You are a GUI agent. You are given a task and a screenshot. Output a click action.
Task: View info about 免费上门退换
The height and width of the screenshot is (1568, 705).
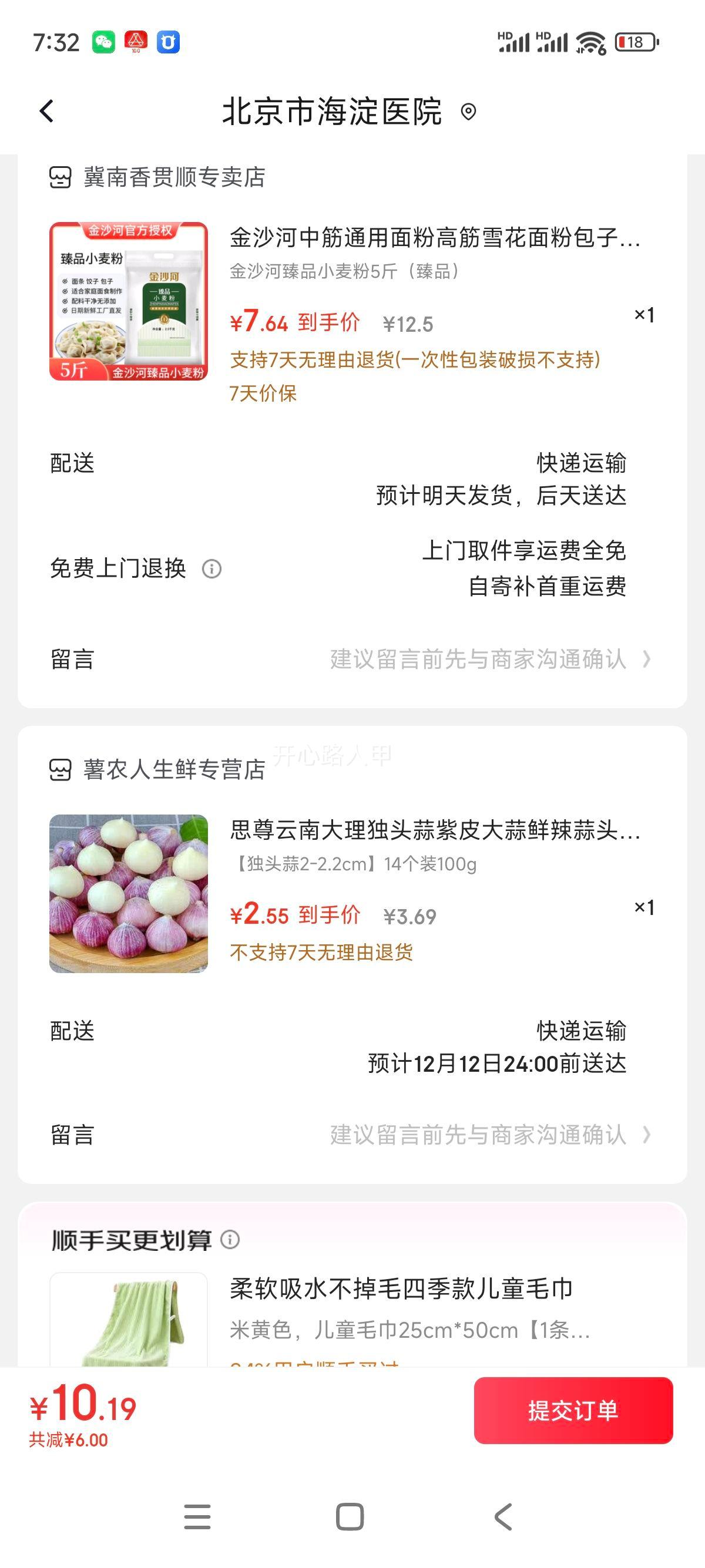[211, 569]
